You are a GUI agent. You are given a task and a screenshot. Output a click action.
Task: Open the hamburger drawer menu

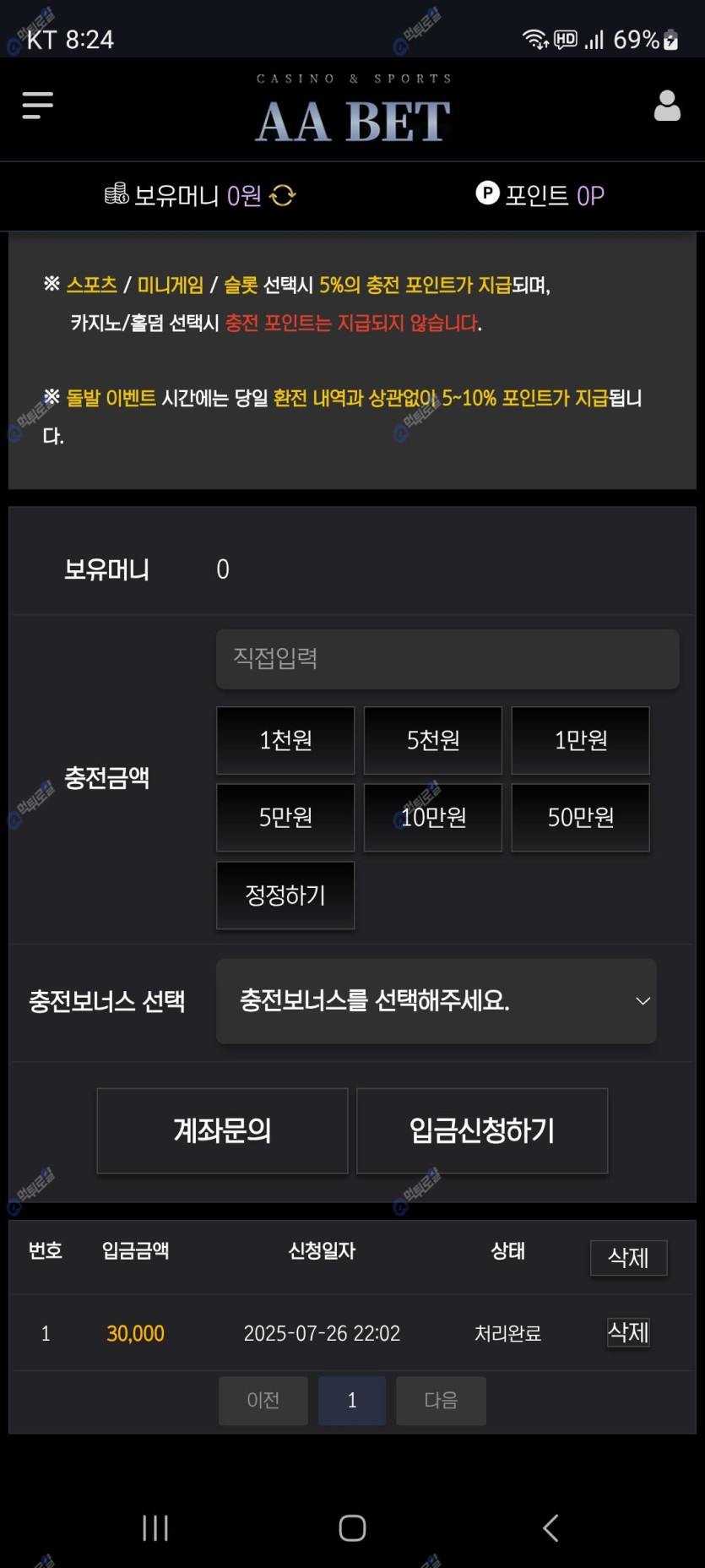pyautogui.click(x=37, y=106)
